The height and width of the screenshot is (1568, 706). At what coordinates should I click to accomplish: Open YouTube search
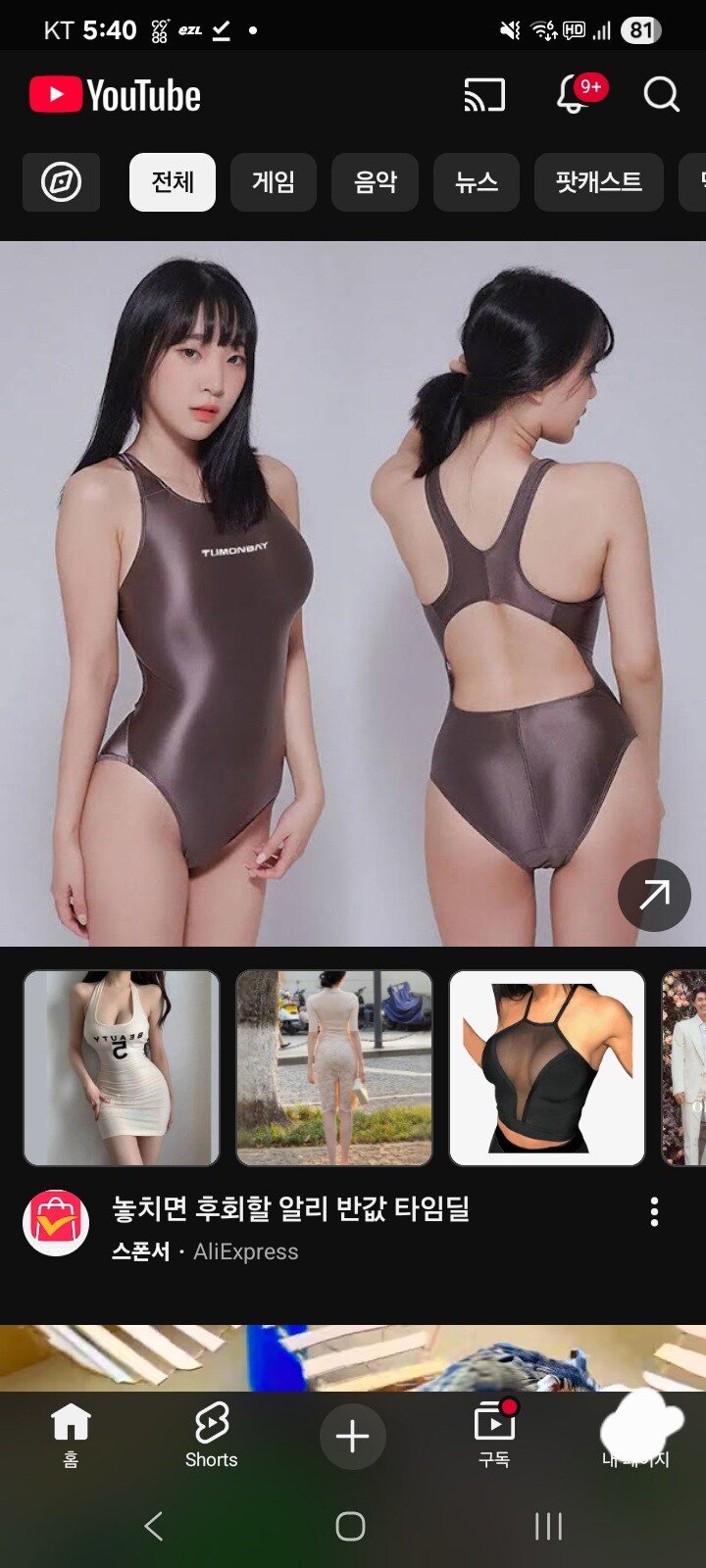click(661, 95)
